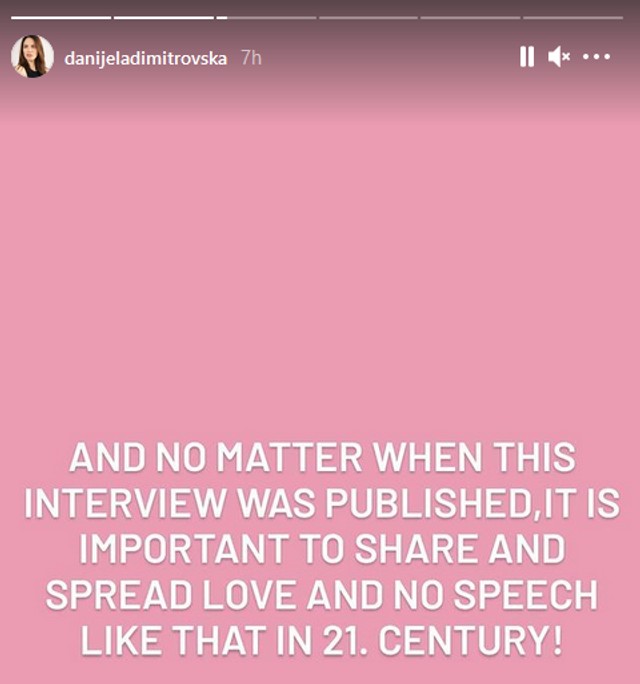Open danijeladimitrovska's profile picture
The width and height of the screenshot is (640, 684).
32,57
